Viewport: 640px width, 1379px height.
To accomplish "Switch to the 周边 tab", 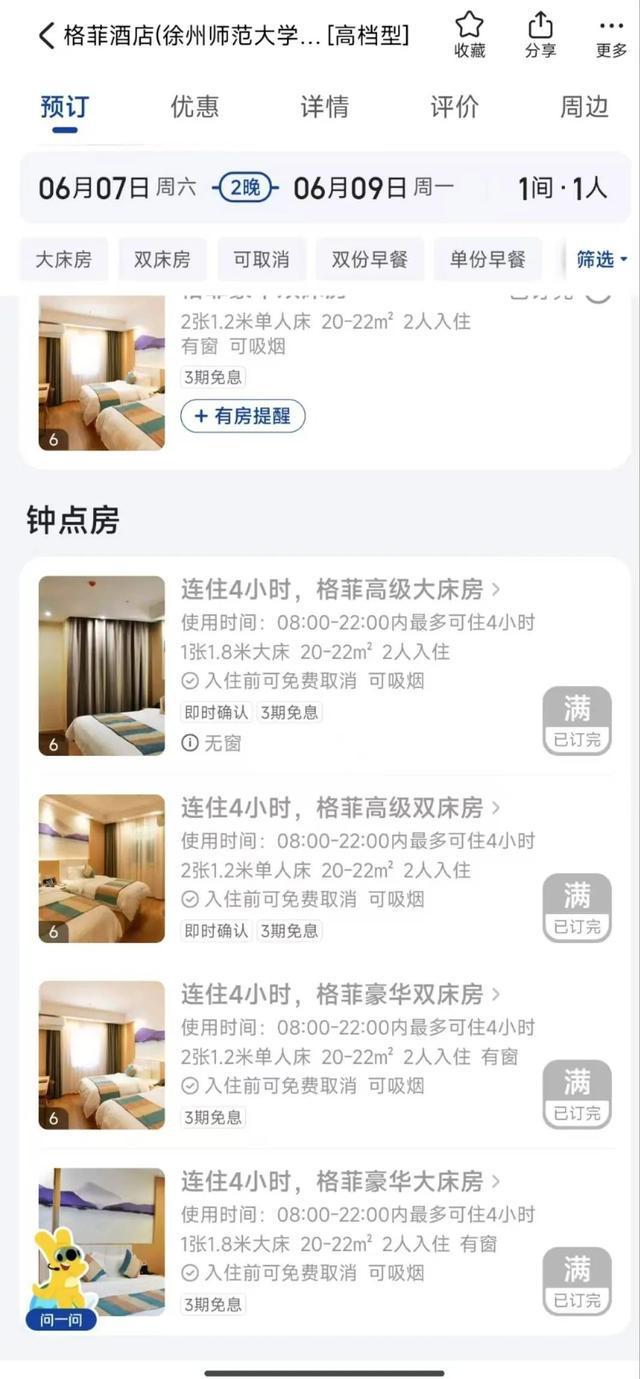I will (x=584, y=107).
